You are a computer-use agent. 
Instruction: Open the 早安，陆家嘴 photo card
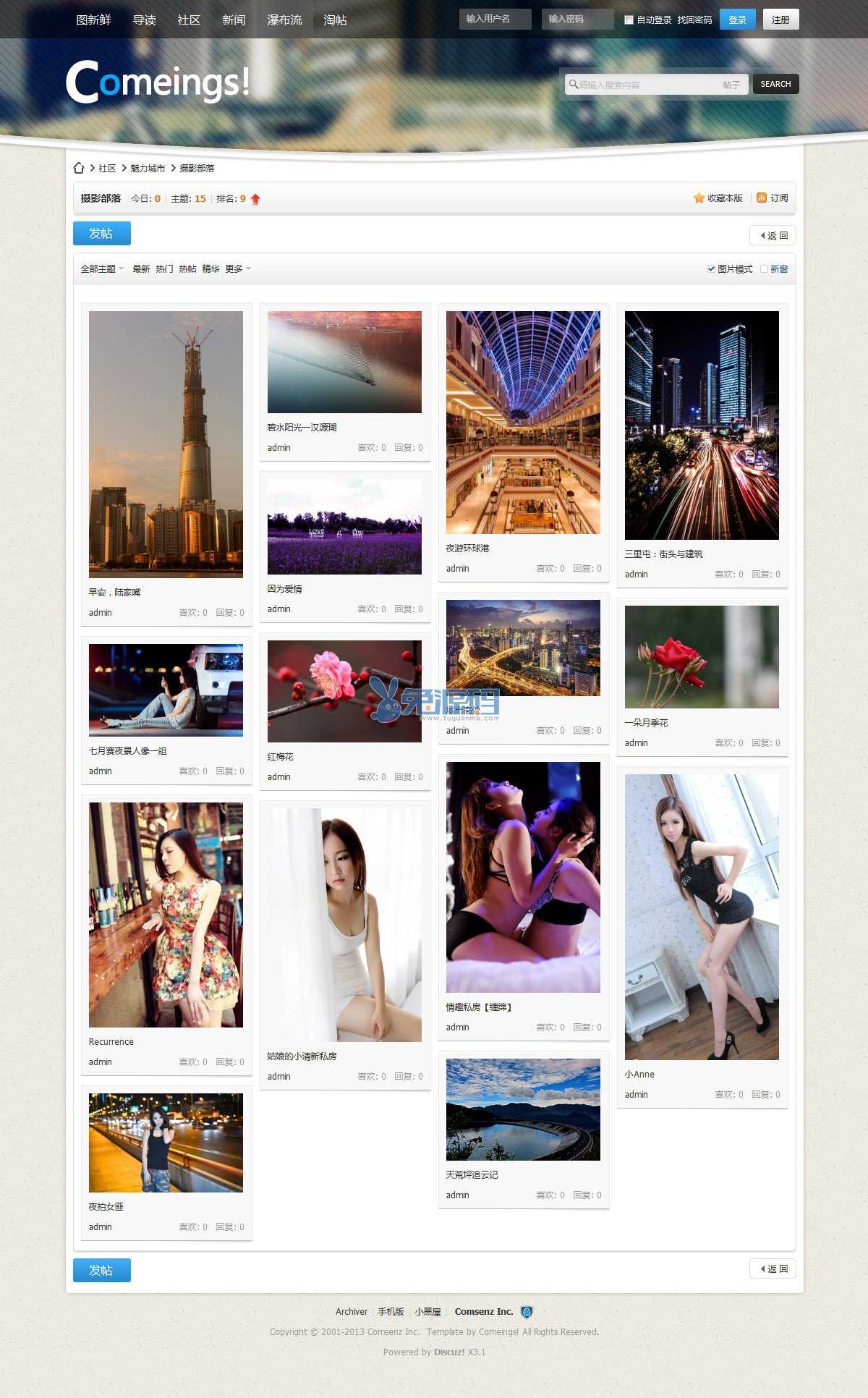166,444
